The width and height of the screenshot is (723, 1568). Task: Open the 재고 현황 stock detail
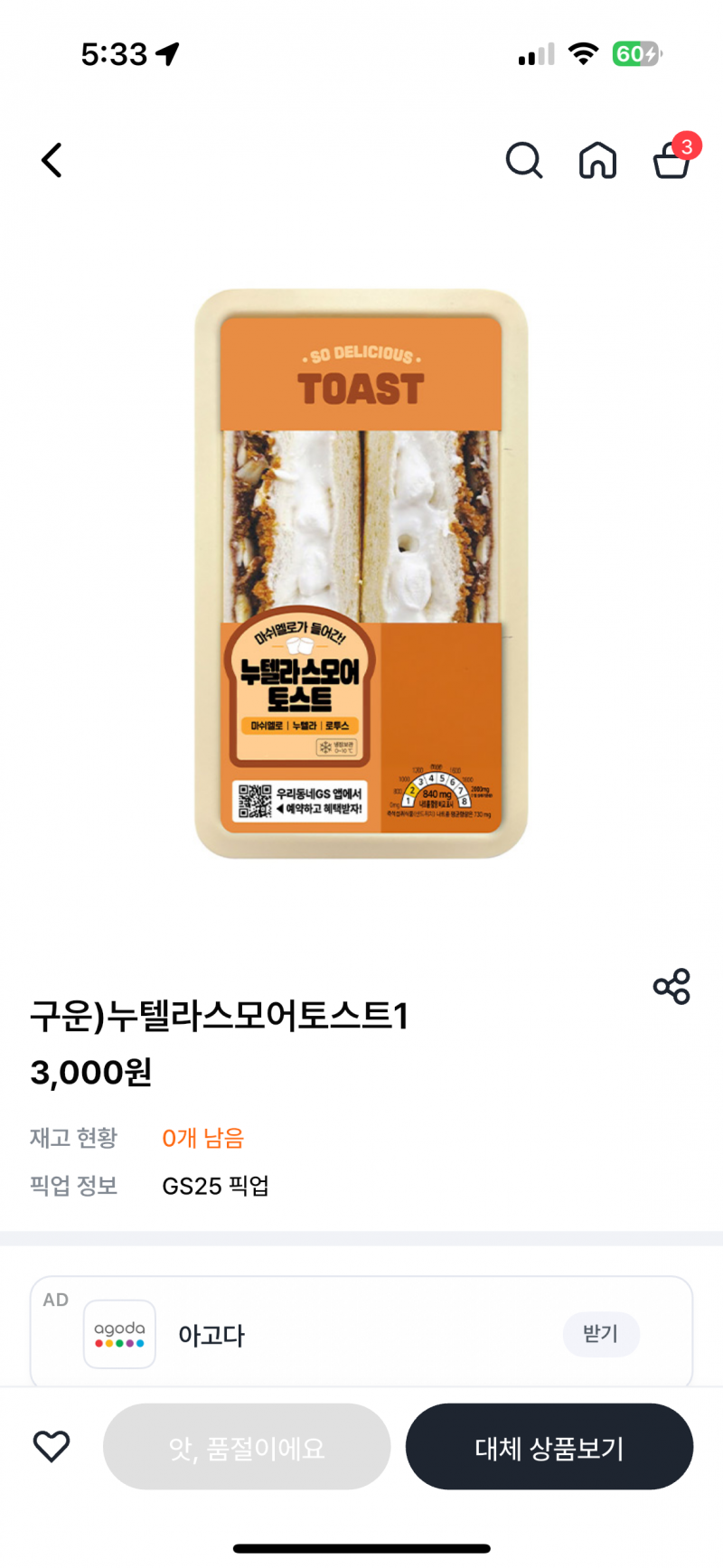(204, 1137)
